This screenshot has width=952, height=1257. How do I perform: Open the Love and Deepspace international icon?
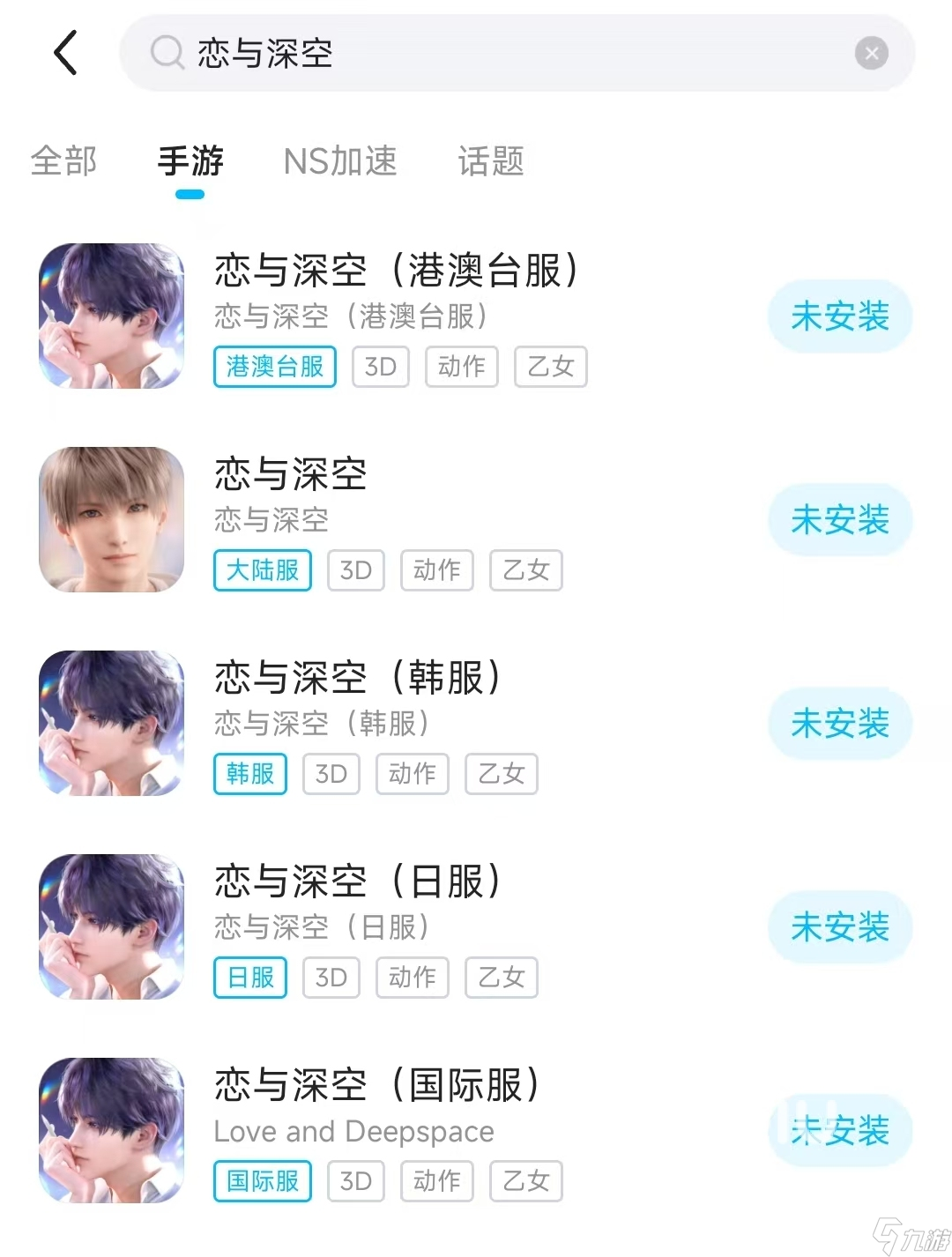click(111, 1131)
